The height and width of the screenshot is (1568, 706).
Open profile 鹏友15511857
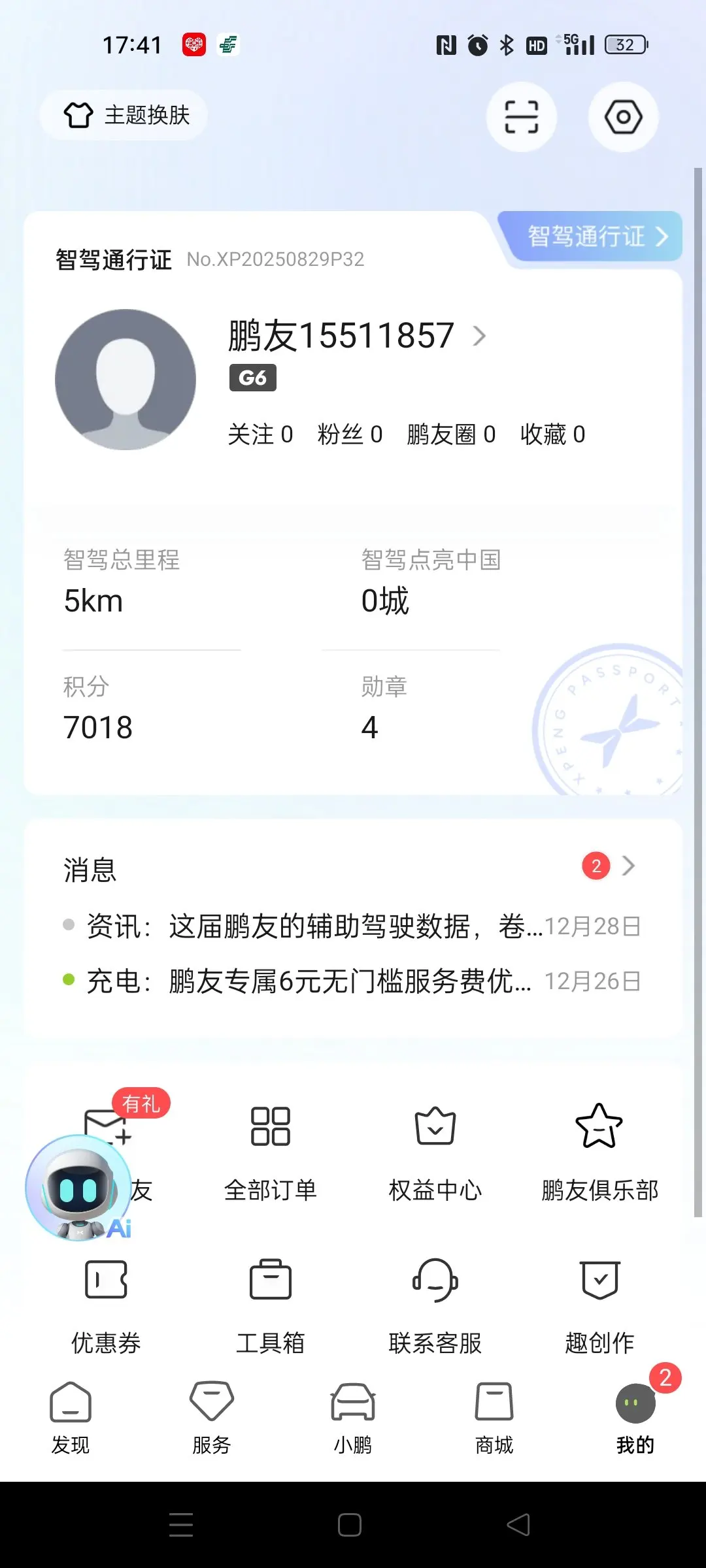pyautogui.click(x=356, y=336)
